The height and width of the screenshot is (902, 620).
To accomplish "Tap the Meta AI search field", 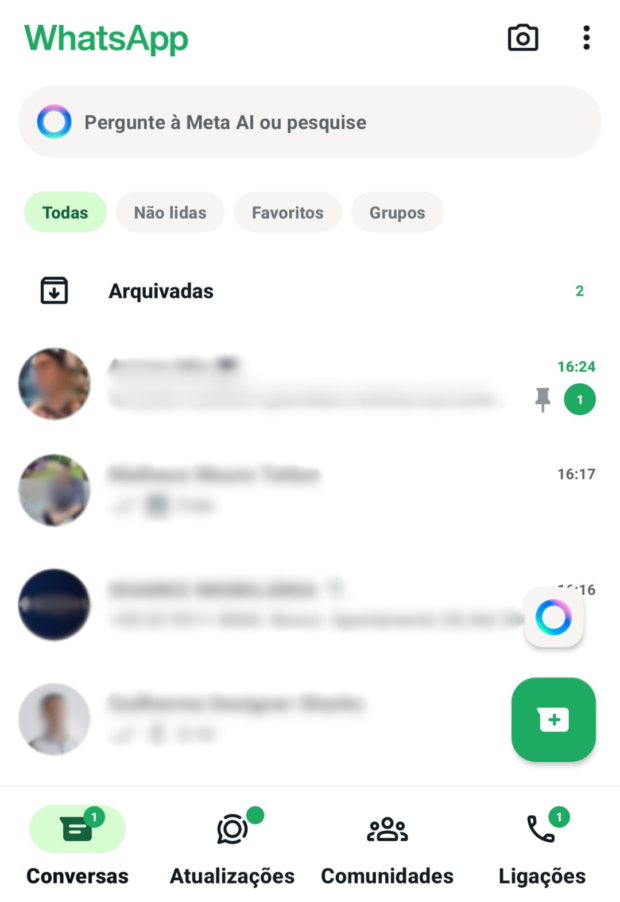I will pos(310,122).
